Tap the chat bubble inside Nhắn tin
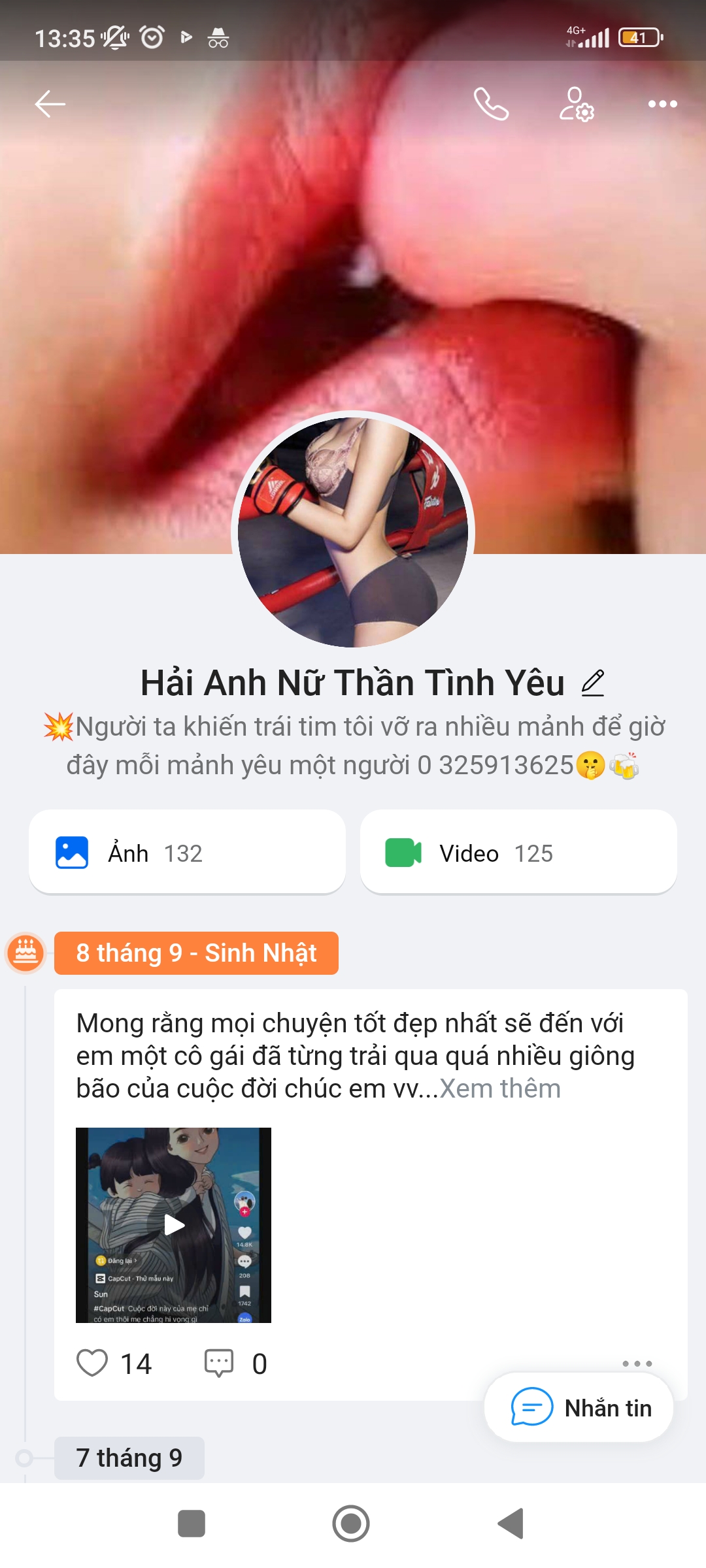706x1568 pixels. pos(531,1408)
